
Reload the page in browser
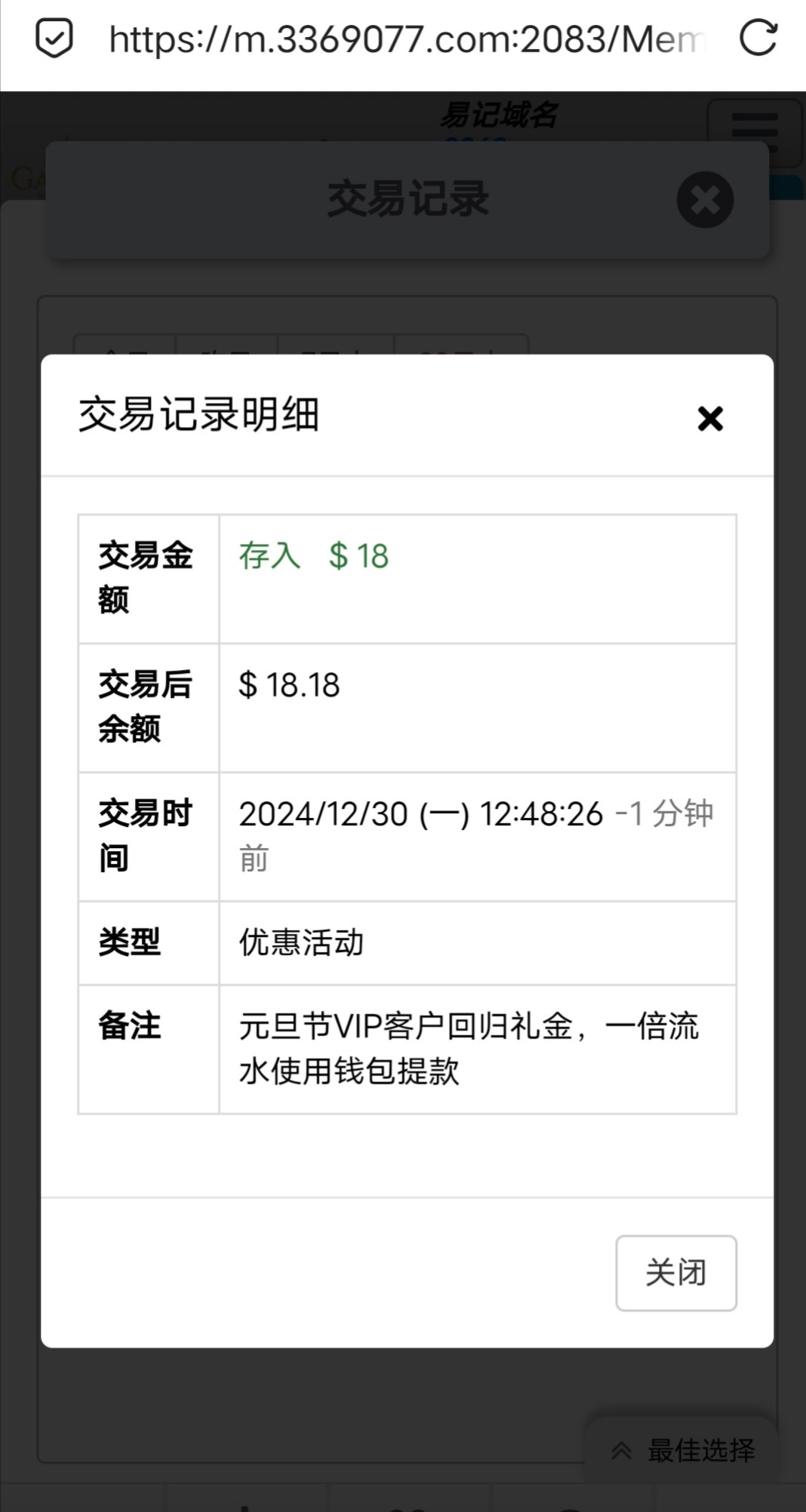(x=757, y=38)
